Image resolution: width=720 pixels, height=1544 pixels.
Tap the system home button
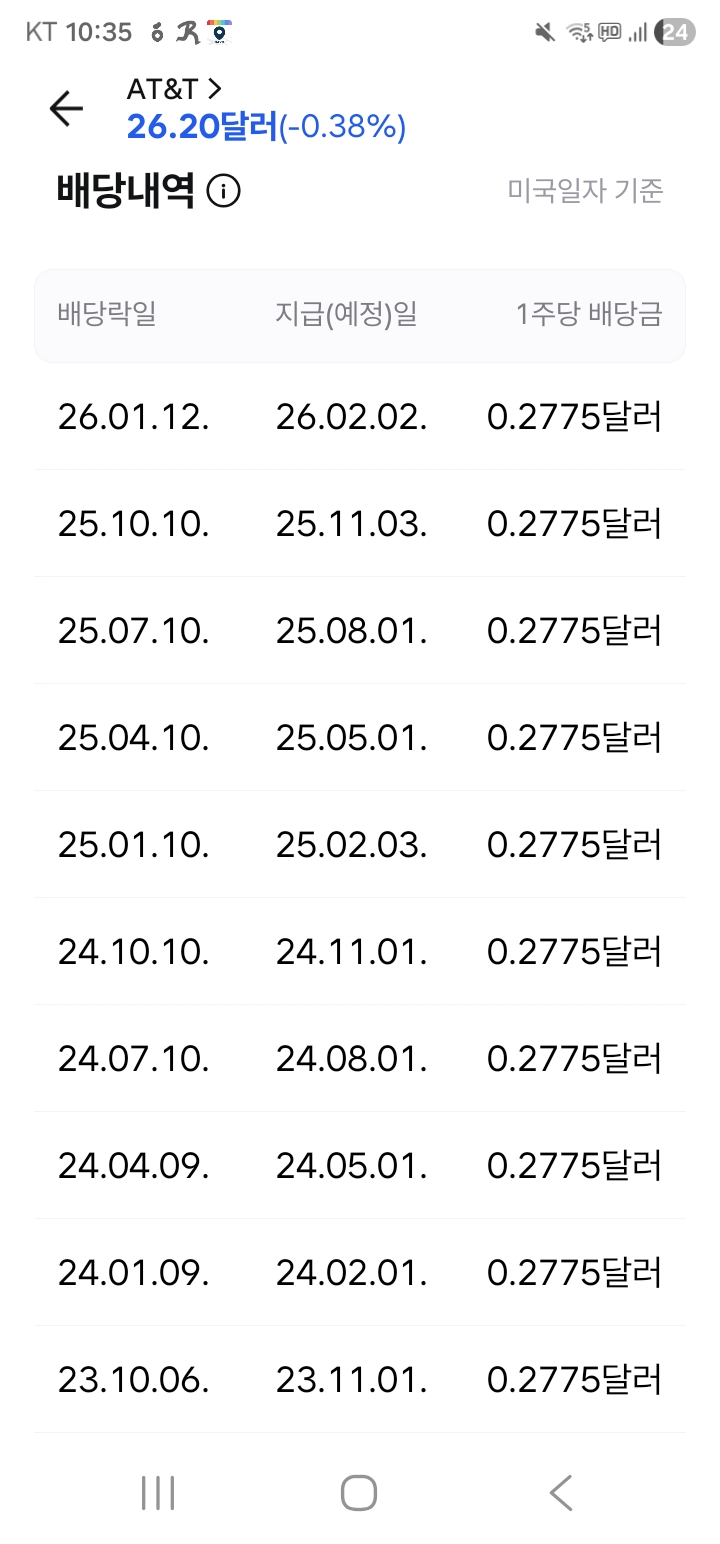(359, 1493)
